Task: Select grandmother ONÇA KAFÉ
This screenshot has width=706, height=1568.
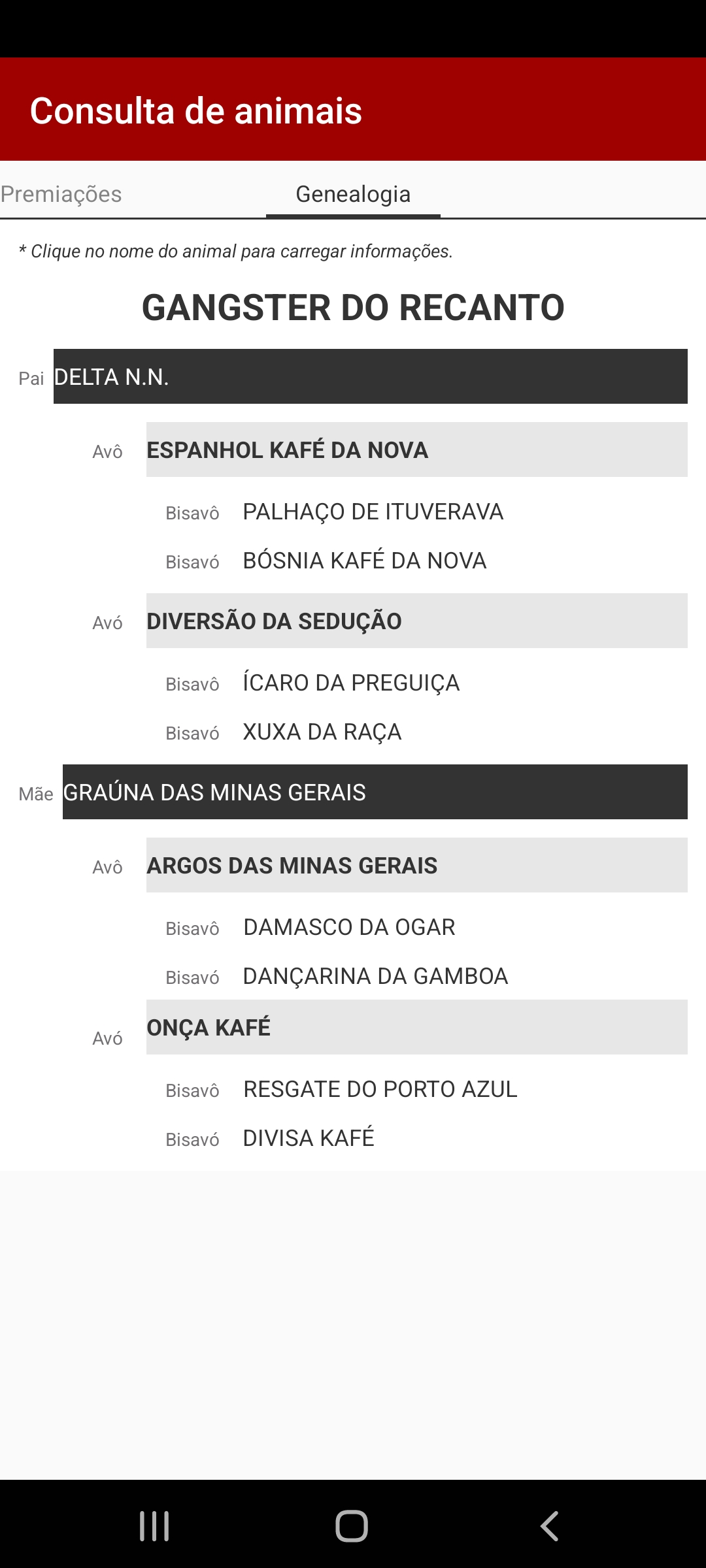Action: coord(416,1028)
